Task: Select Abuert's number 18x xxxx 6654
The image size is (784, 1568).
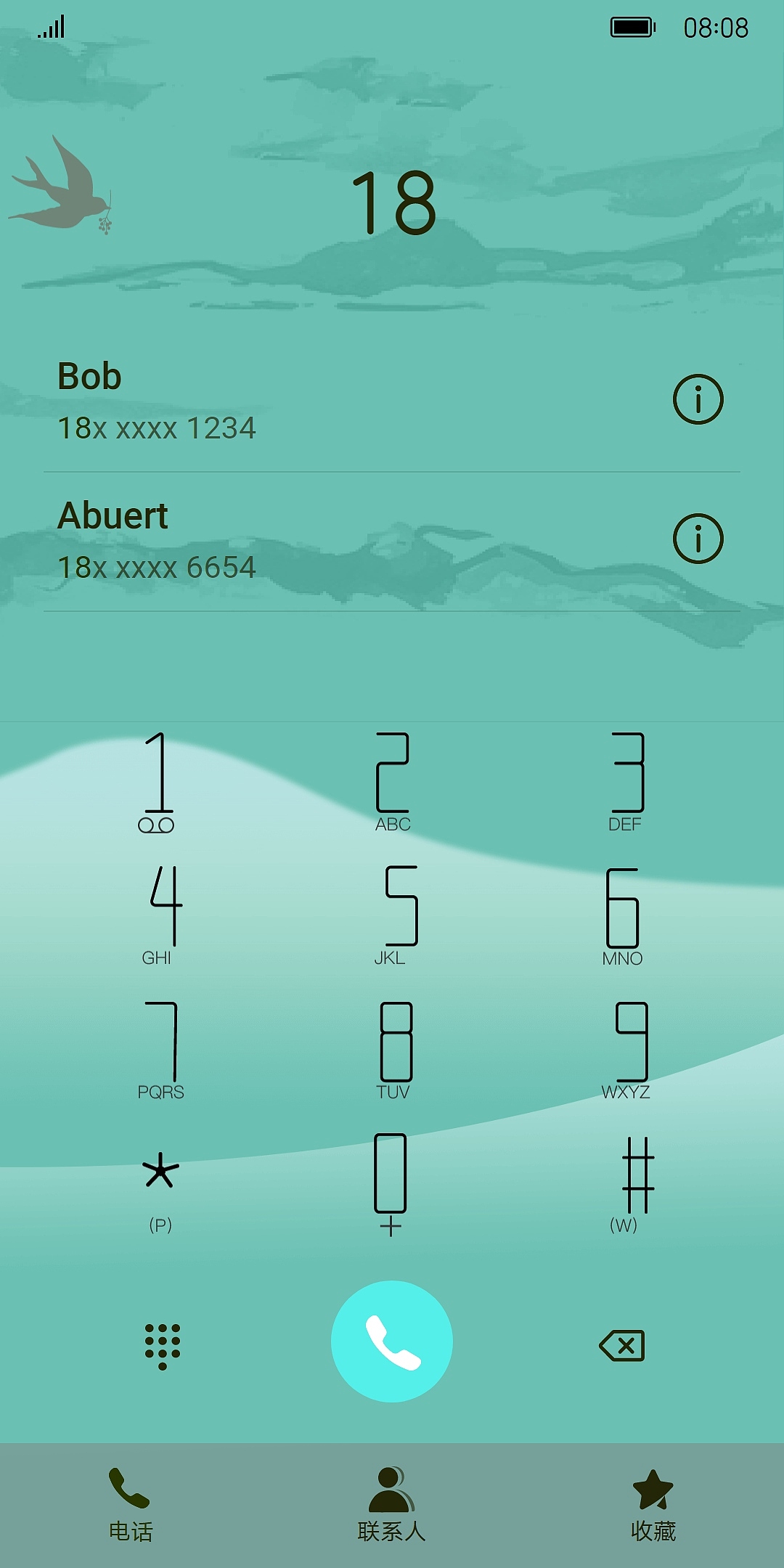Action: 157,568
